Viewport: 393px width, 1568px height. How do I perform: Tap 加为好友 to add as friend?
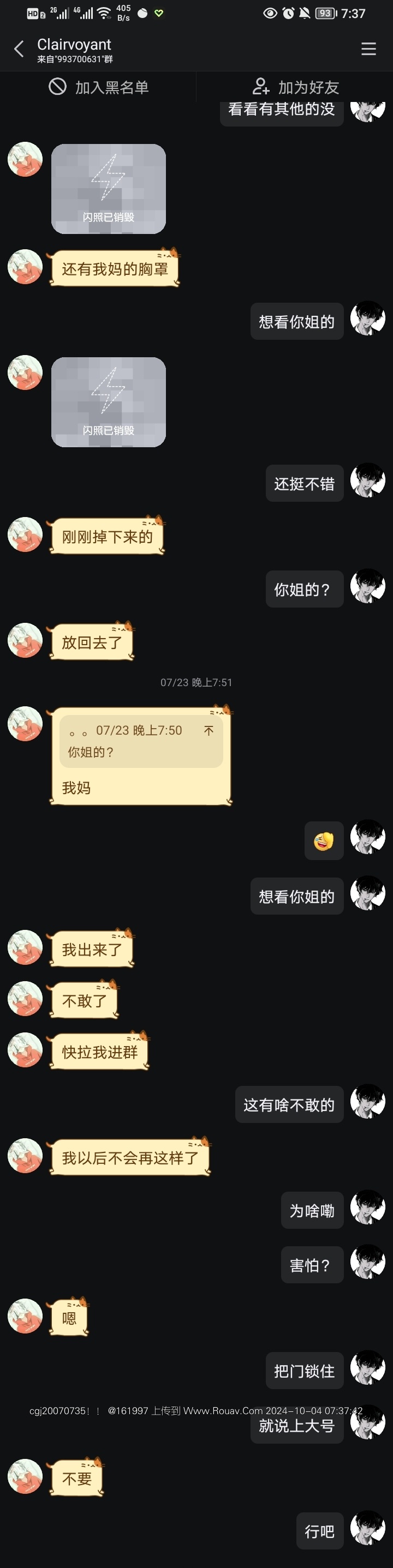[295, 87]
